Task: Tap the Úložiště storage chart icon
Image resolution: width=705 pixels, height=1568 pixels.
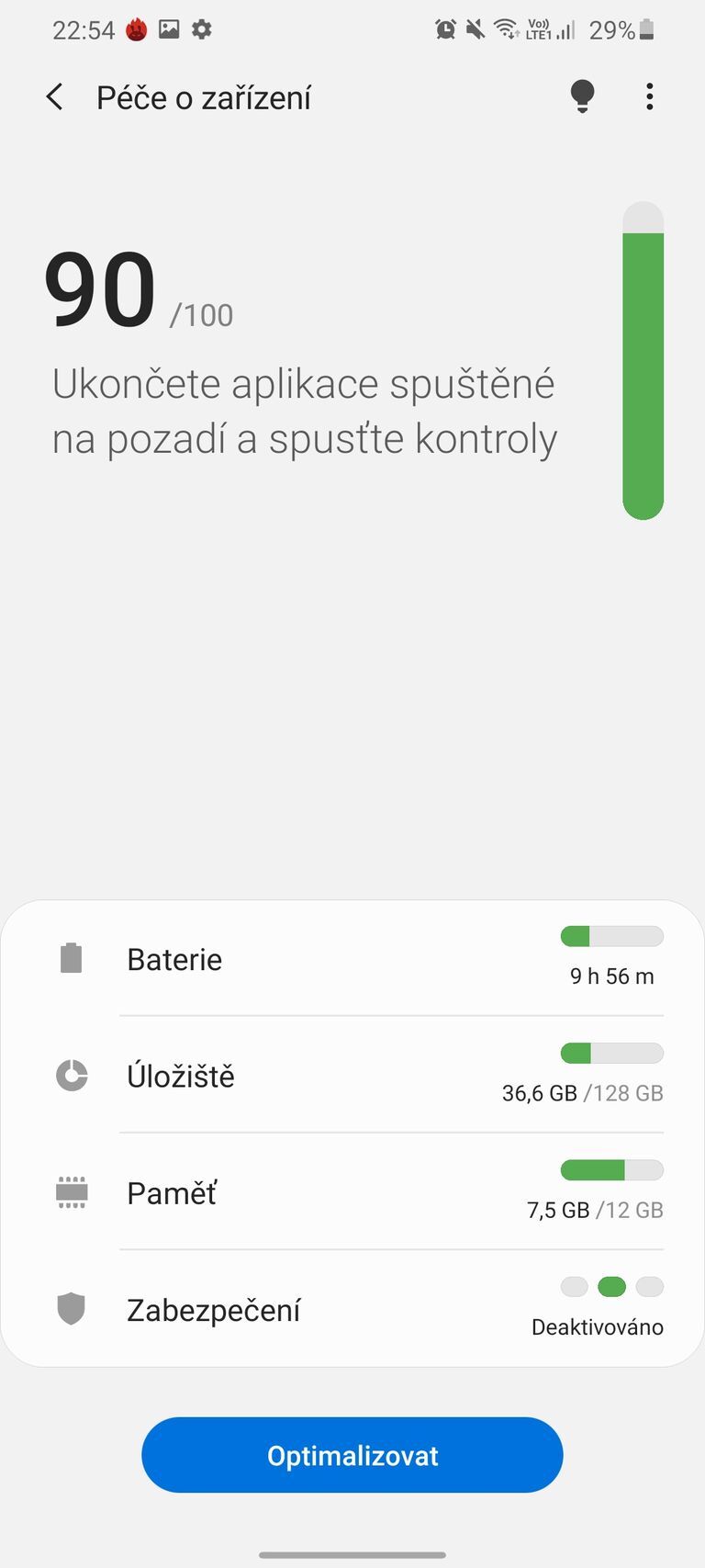Action: [71, 1076]
